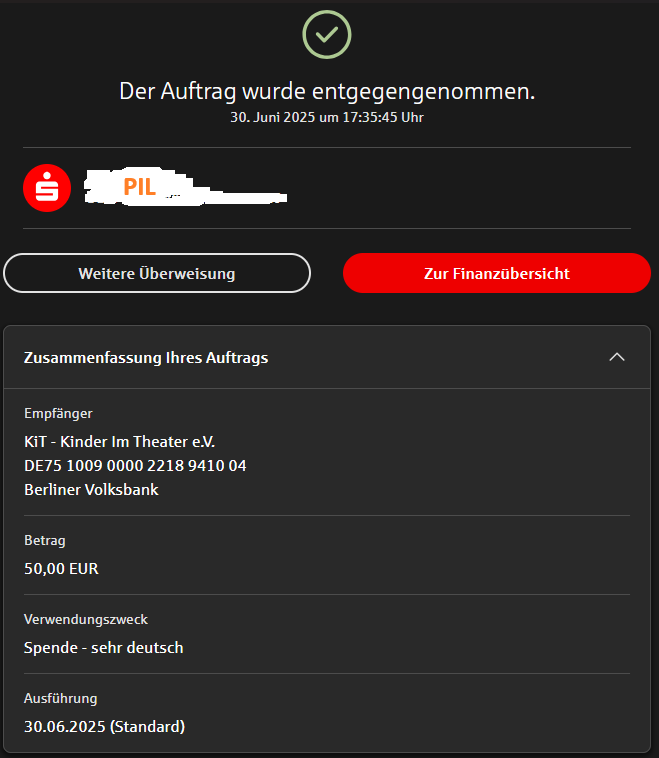The width and height of the screenshot is (659, 758).
Task: Go to Zur Finanzübersicht
Action: pos(496,273)
